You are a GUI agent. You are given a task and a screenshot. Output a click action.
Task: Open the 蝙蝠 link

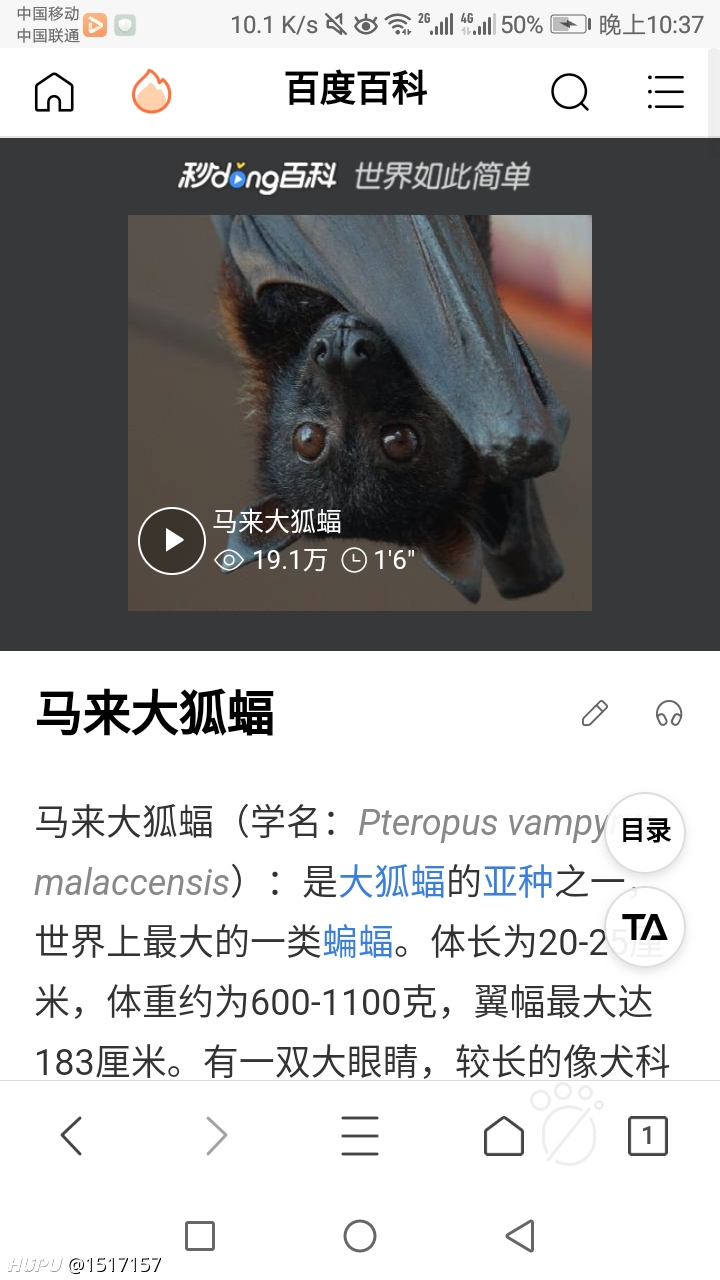click(358, 942)
